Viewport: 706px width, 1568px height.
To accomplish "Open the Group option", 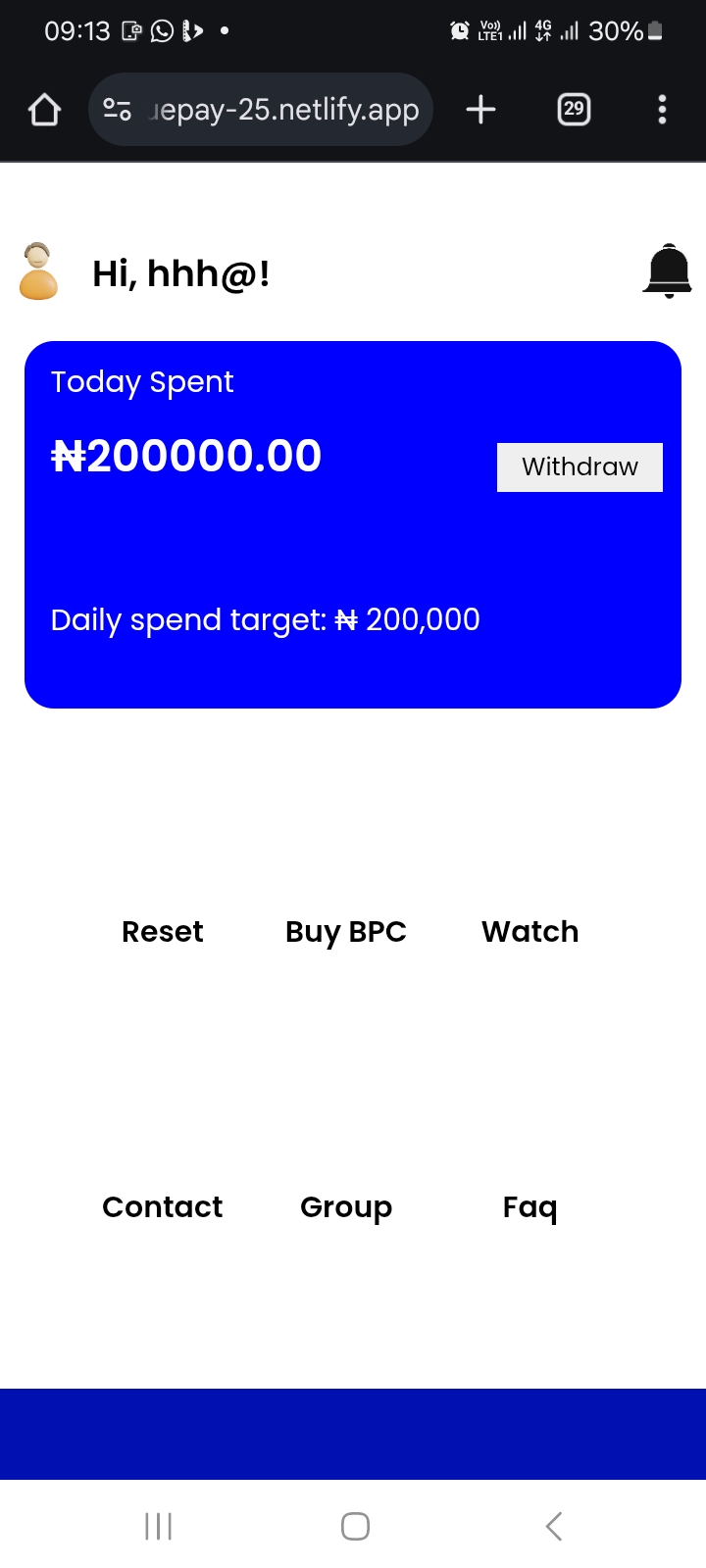I will [x=346, y=1208].
